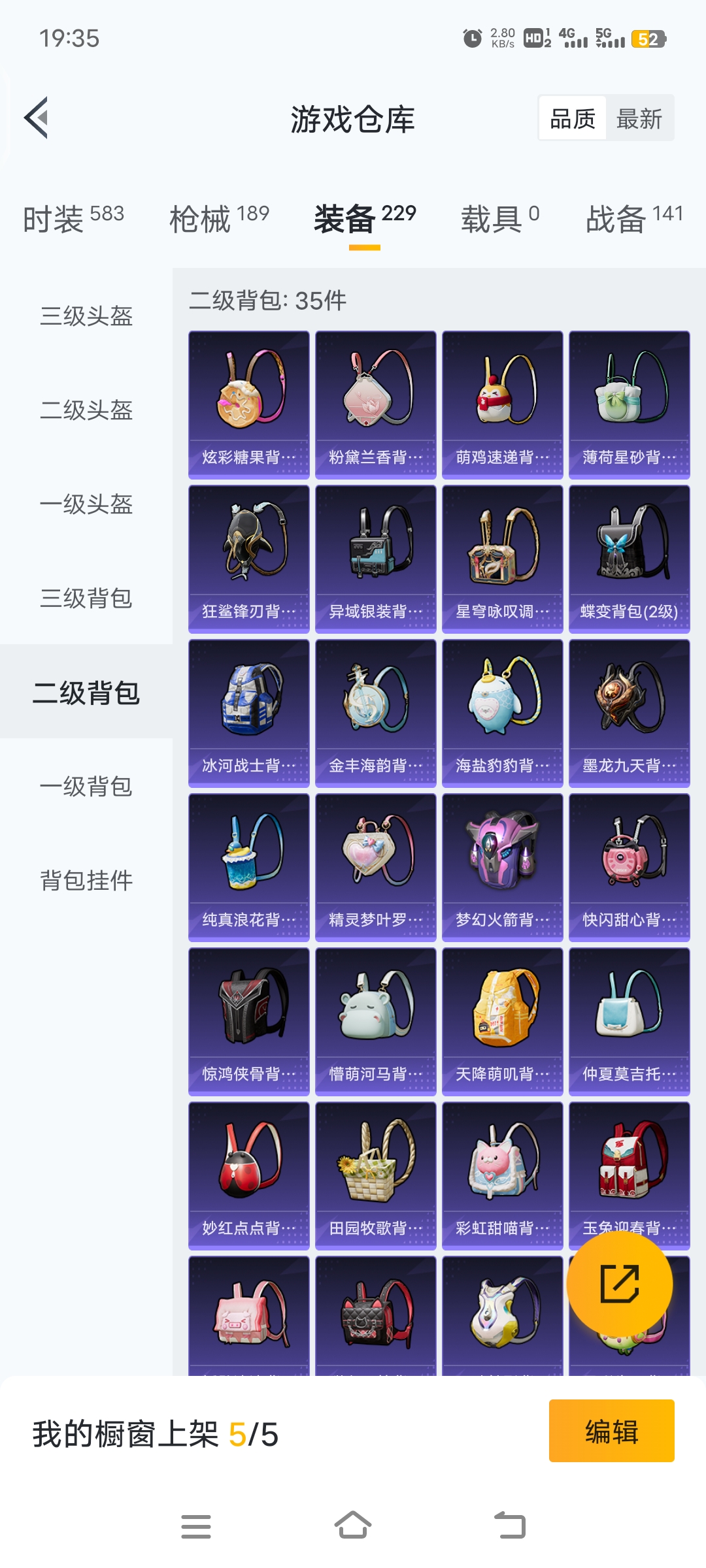View the 梦幻火箭 backpack item
Viewport: 706px width, 1568px height.
click(502, 868)
